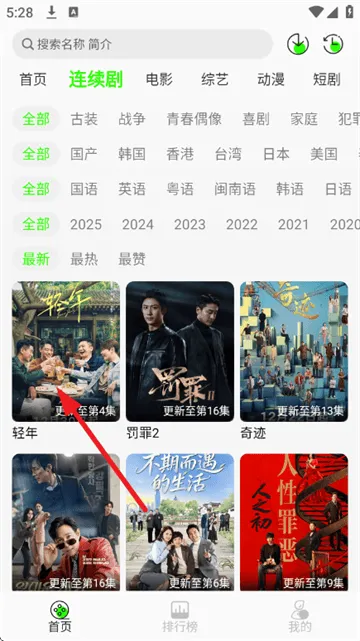Open the search box for titles
Screen dimensions: 360x641
[x=142, y=44]
